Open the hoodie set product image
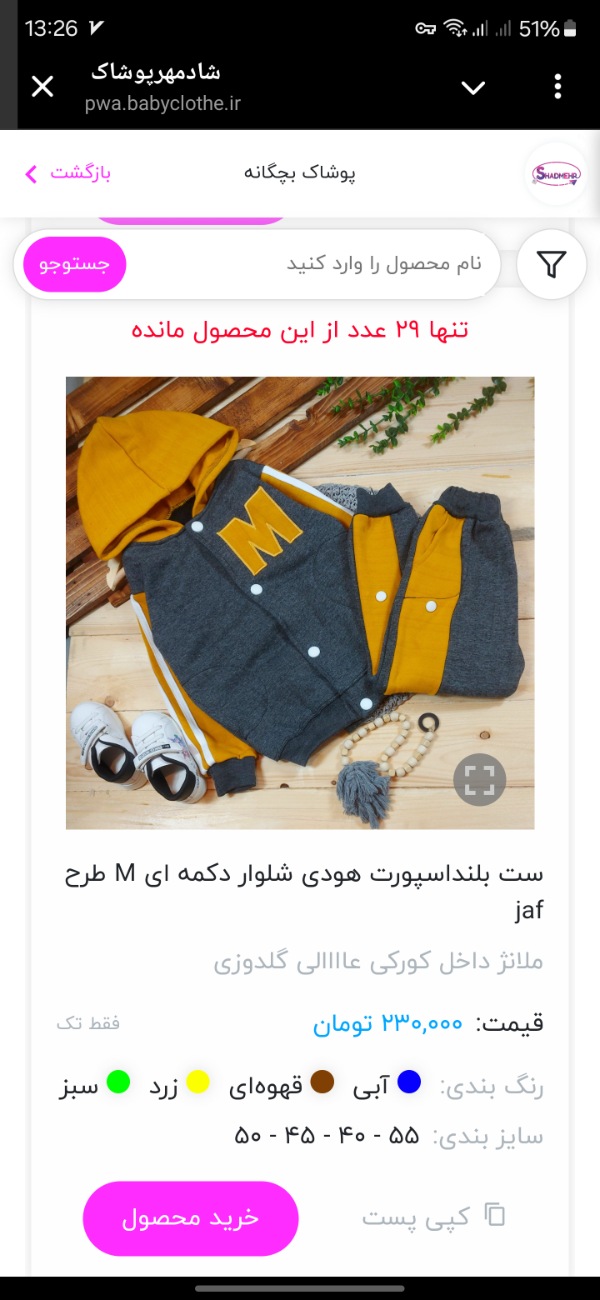 pos(300,603)
